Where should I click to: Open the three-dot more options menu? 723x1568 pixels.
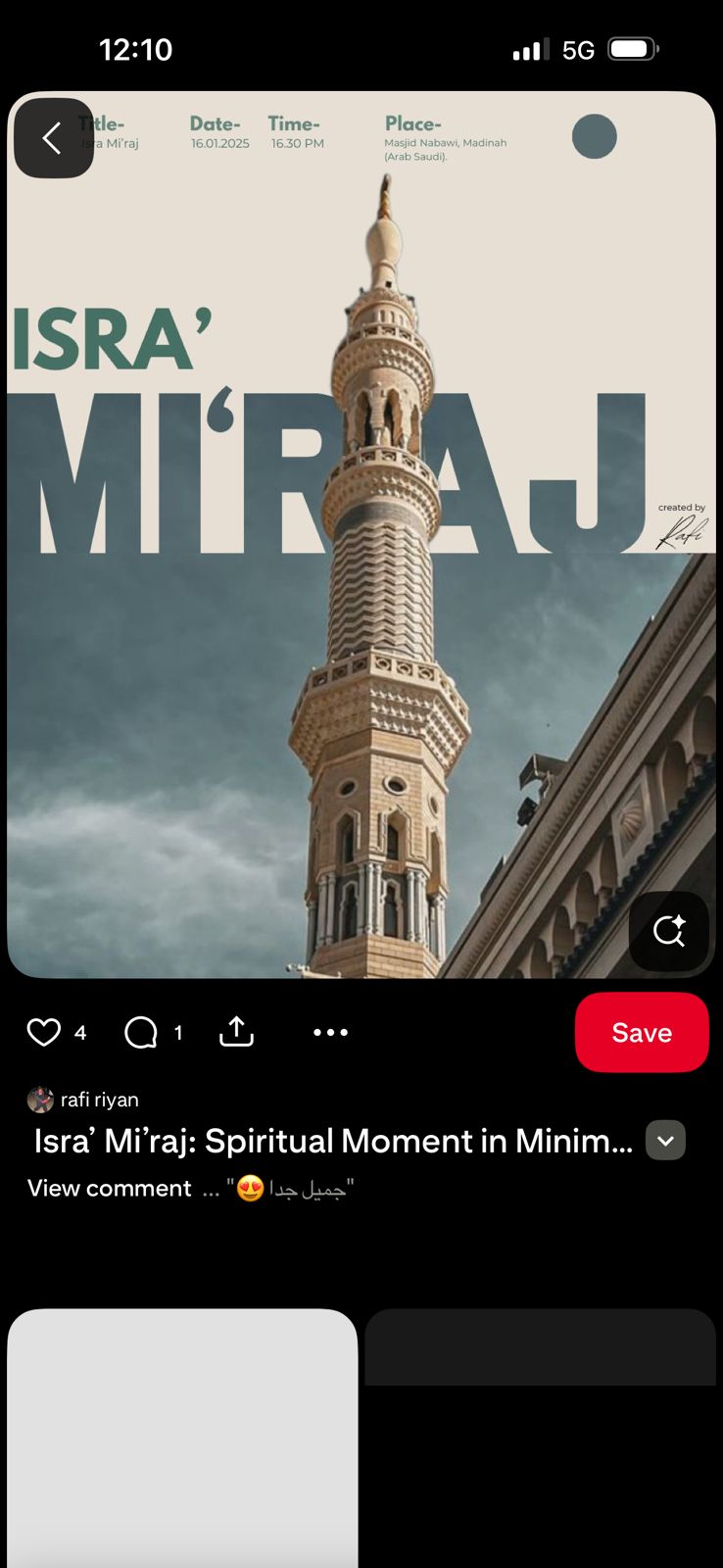(x=330, y=1032)
